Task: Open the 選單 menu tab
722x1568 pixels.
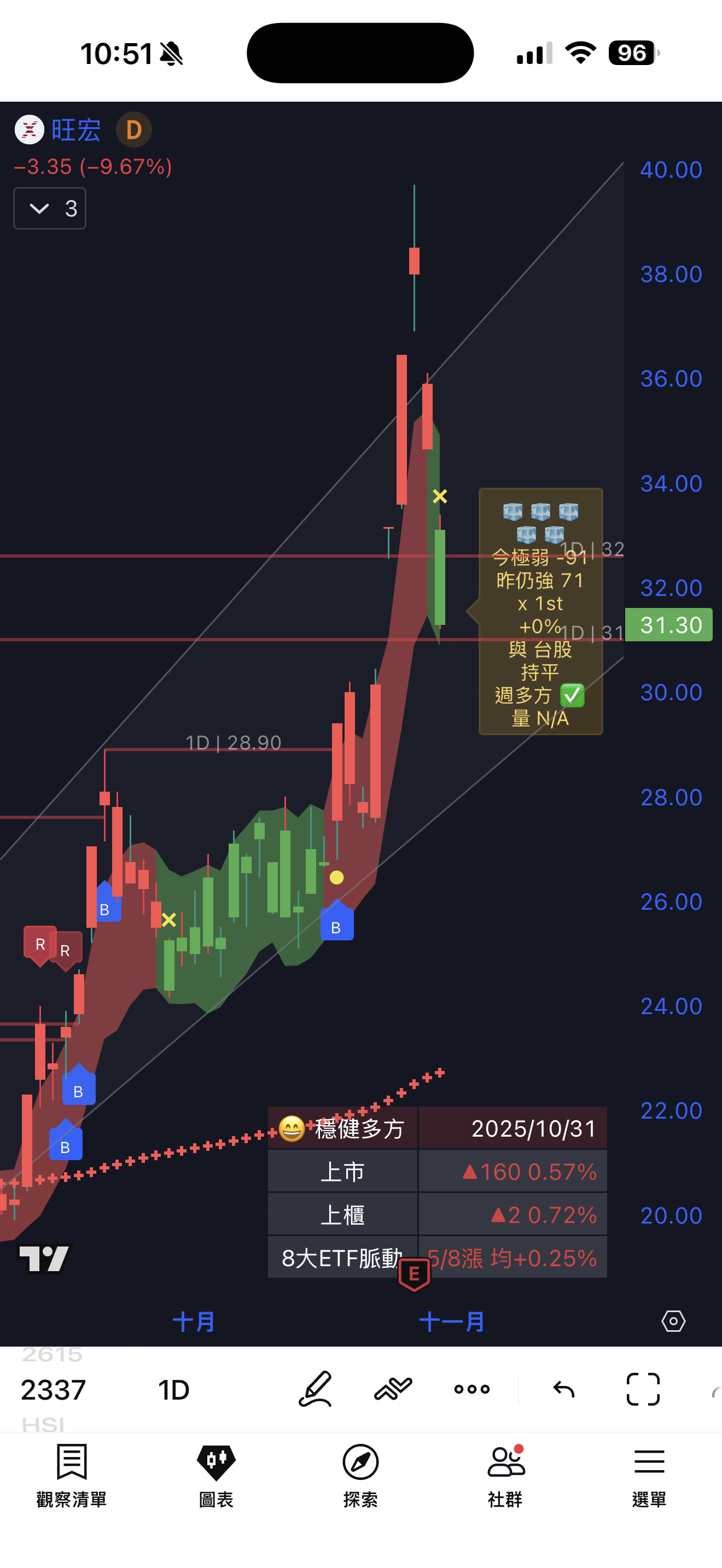Action: (x=649, y=1476)
